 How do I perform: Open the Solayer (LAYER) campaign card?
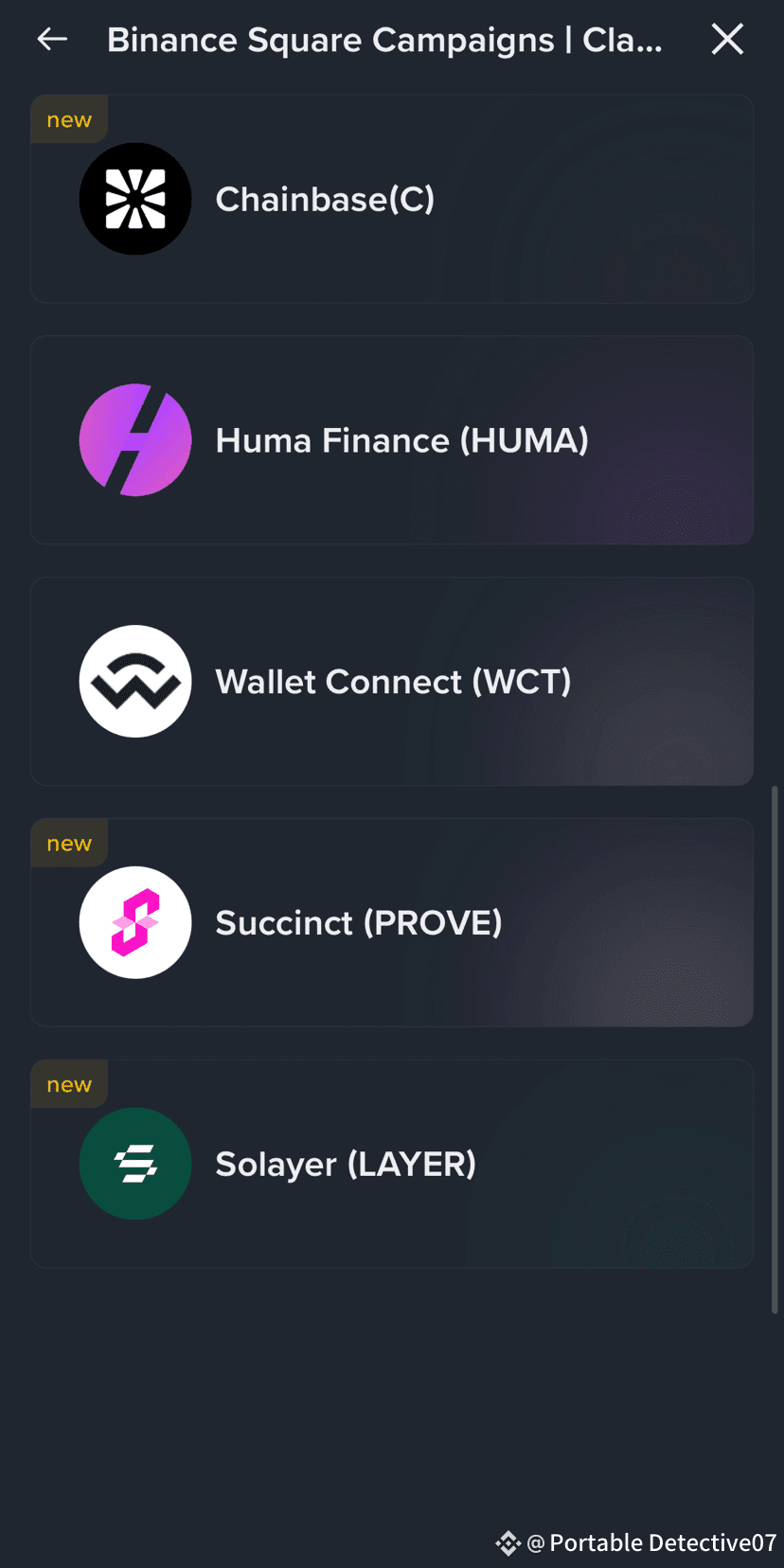point(392,1164)
